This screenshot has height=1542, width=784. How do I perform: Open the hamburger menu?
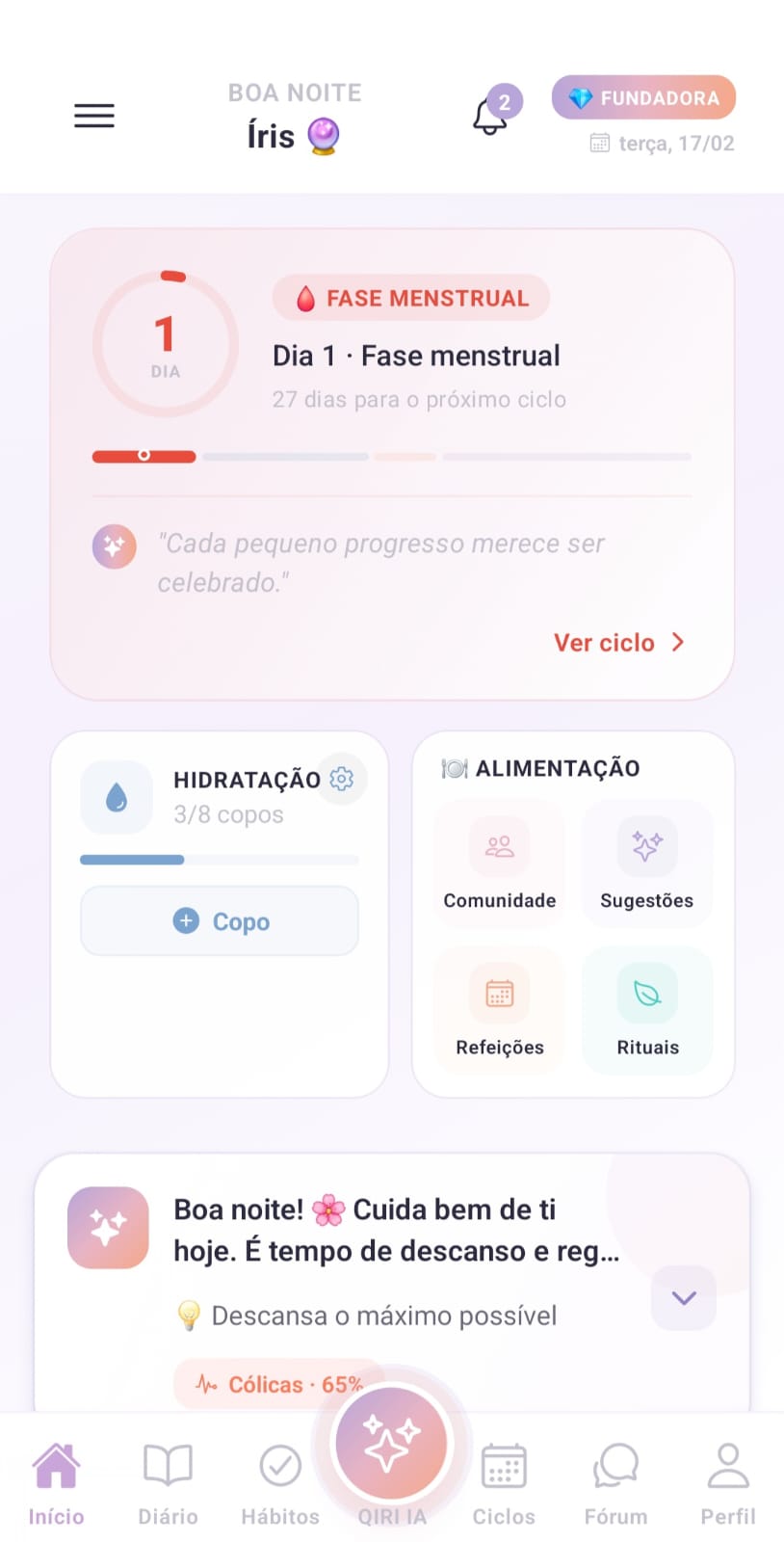pyautogui.click(x=94, y=117)
